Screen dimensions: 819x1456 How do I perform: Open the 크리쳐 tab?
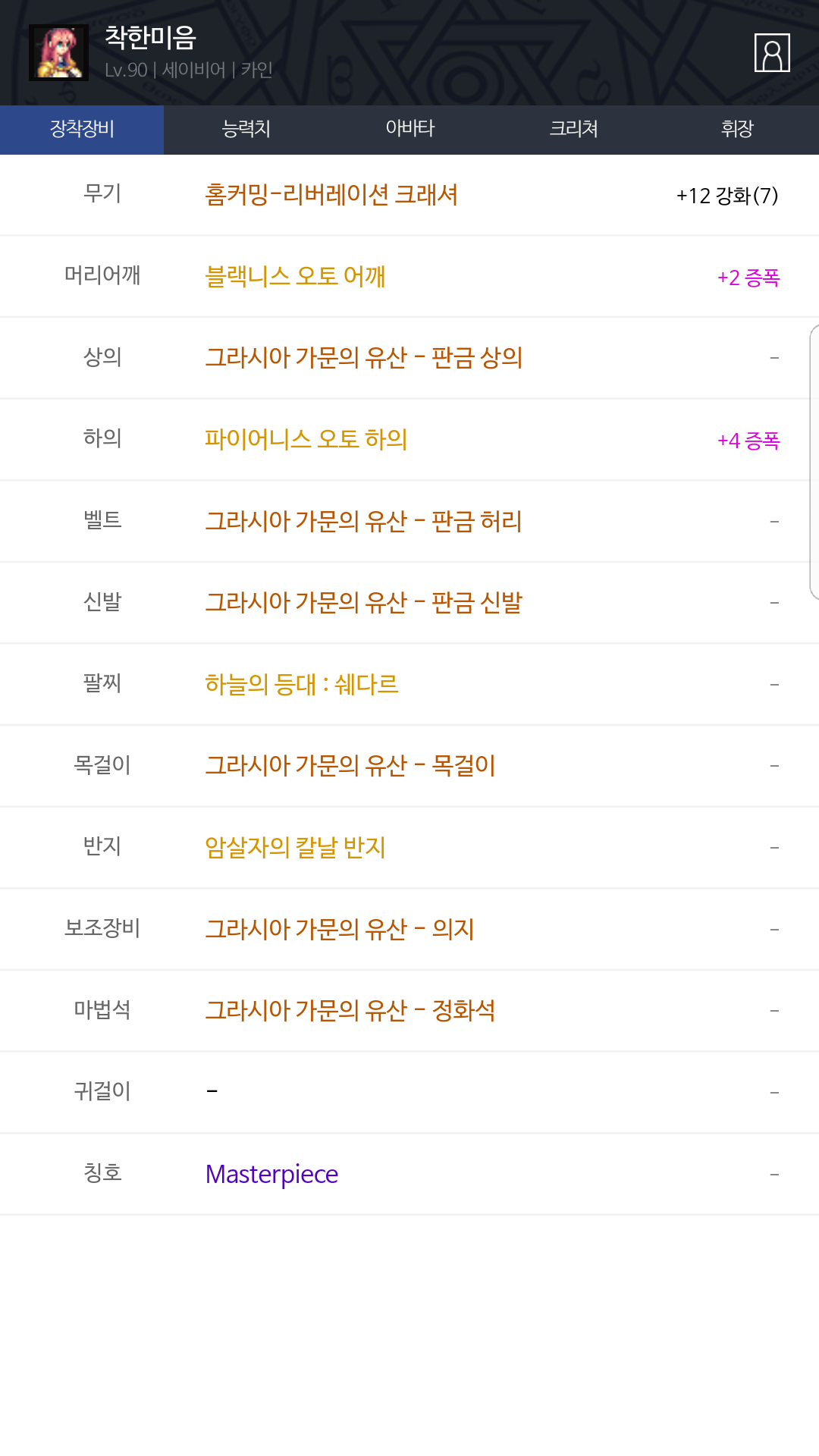tap(573, 130)
